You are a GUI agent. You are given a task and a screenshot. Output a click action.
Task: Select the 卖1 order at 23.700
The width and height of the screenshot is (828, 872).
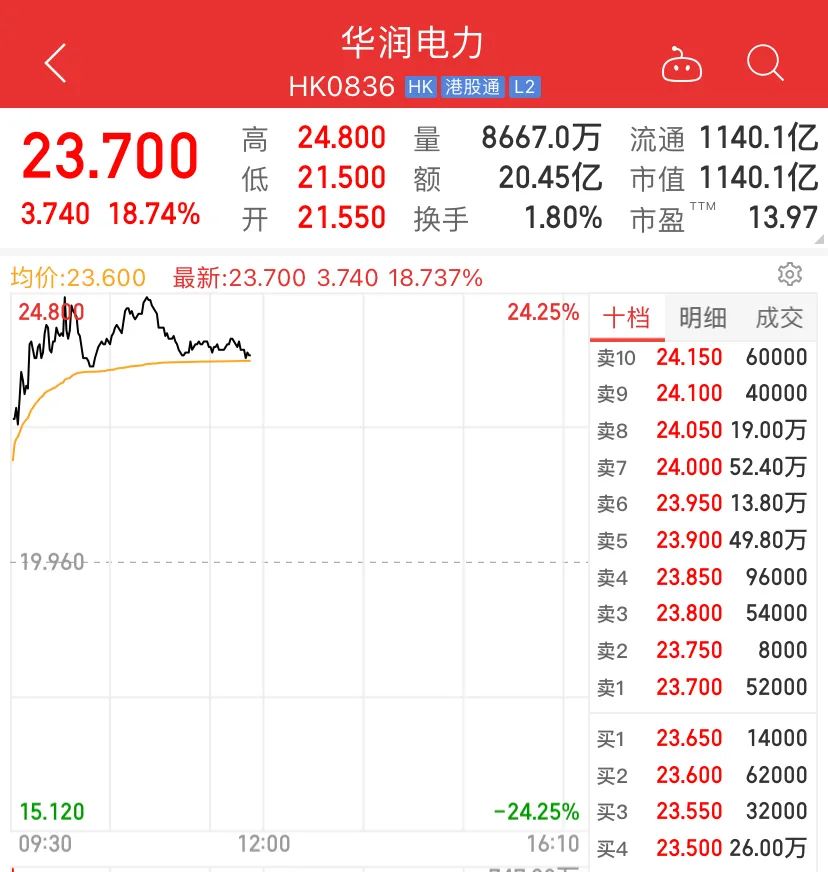point(702,687)
